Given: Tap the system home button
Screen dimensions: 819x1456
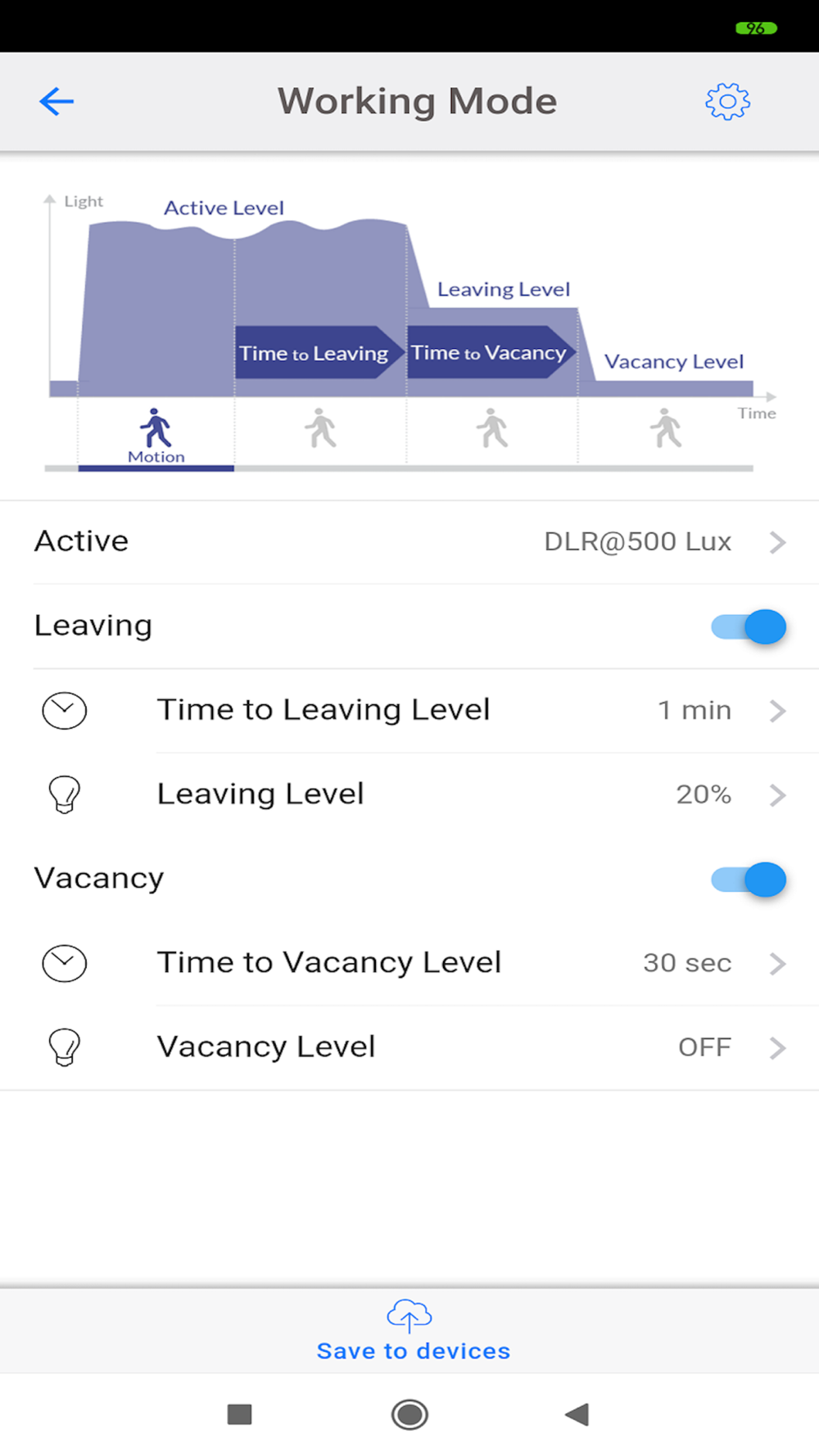Looking at the screenshot, I should click(x=409, y=1414).
